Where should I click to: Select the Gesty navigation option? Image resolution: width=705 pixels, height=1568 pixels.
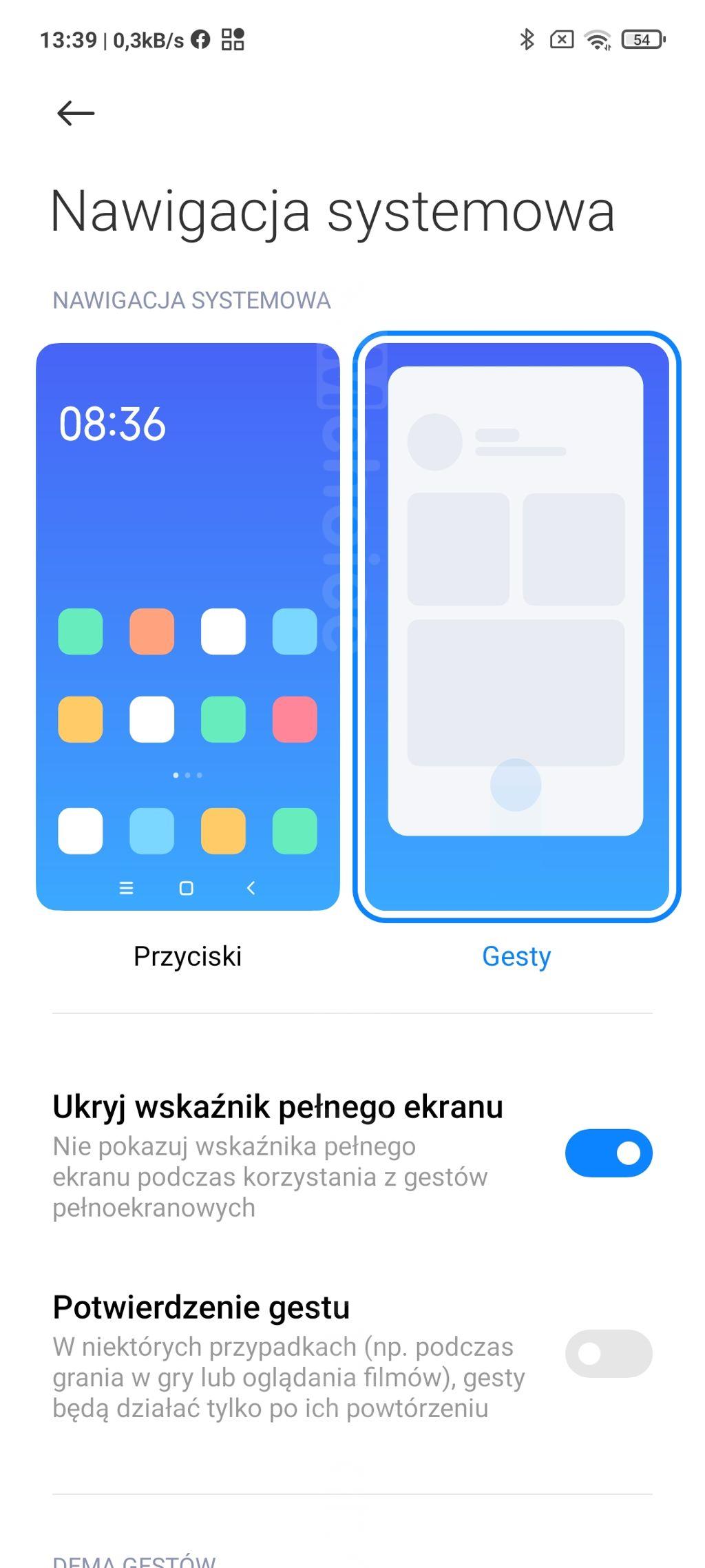tap(516, 627)
